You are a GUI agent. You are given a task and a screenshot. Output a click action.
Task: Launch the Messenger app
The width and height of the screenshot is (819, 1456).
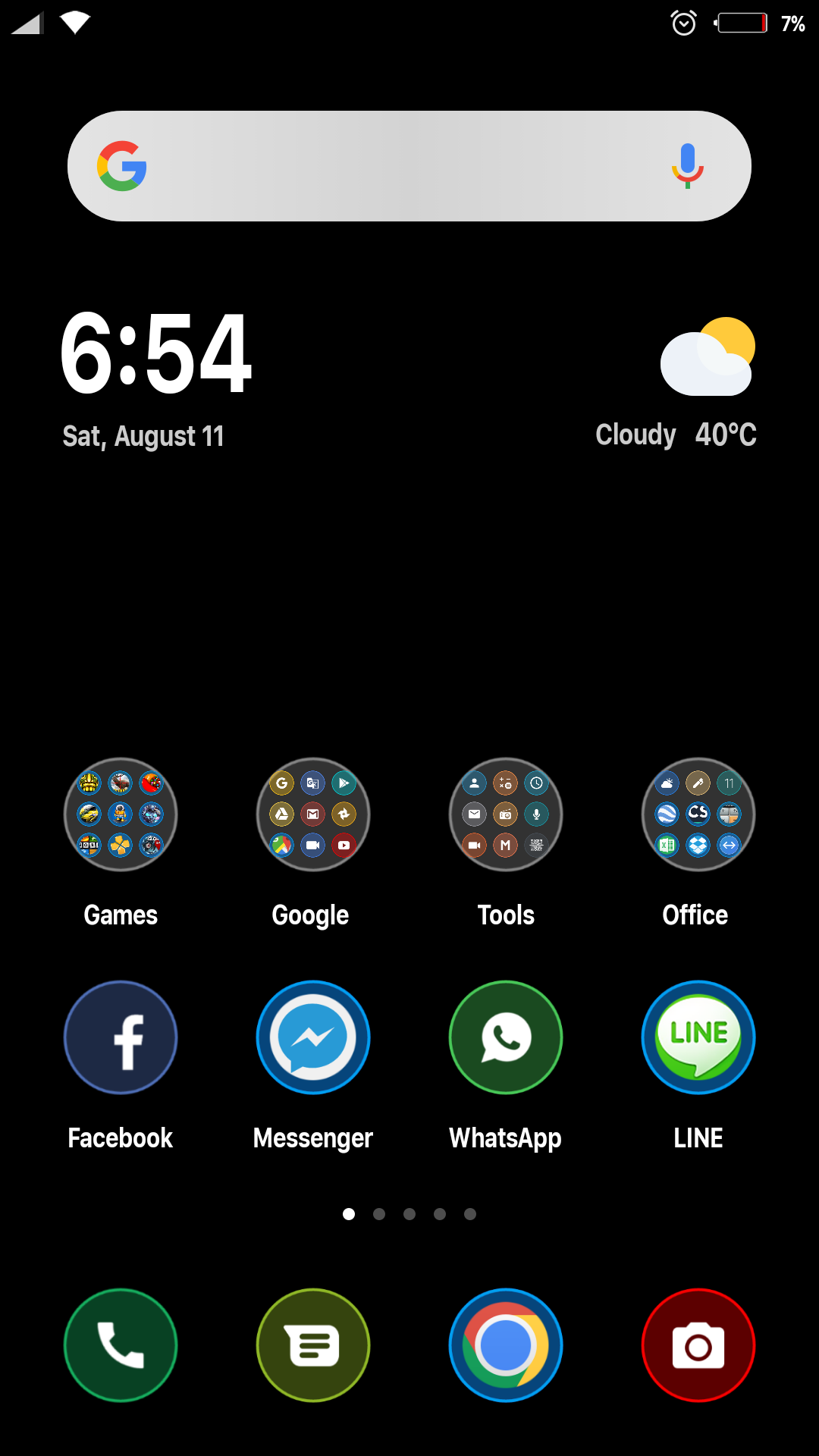(x=313, y=1037)
